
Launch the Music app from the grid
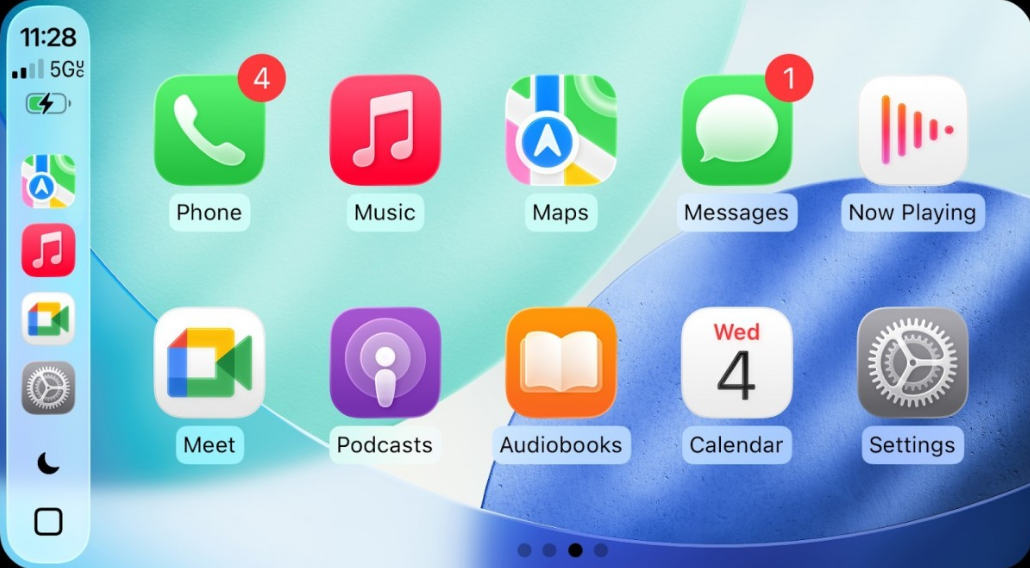point(385,131)
